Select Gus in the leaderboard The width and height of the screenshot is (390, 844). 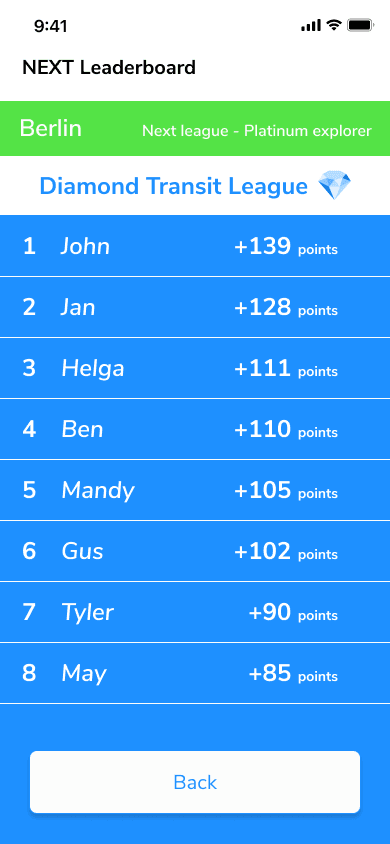click(195, 551)
